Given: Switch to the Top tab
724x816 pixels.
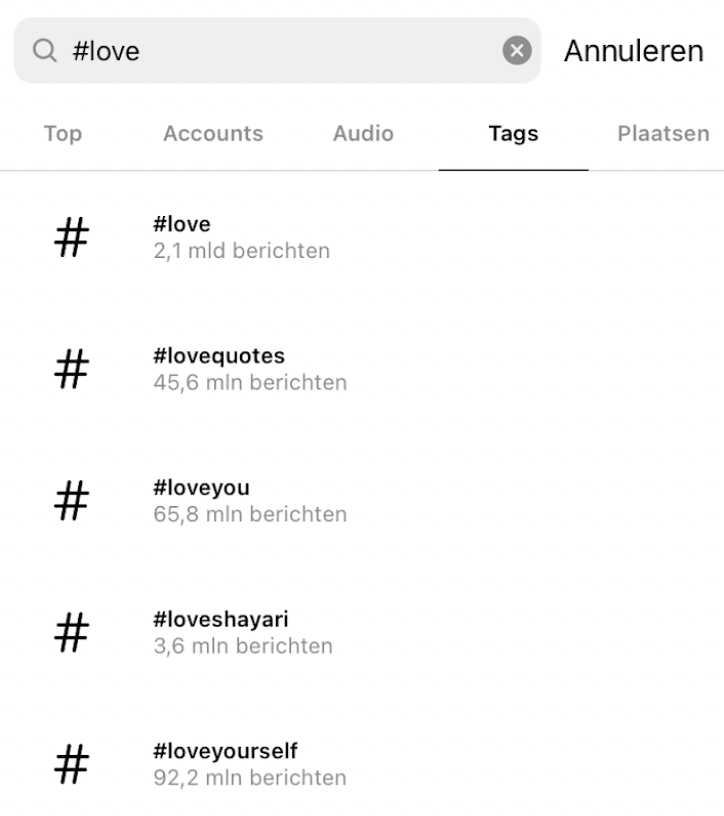Looking at the screenshot, I should click(x=62, y=134).
